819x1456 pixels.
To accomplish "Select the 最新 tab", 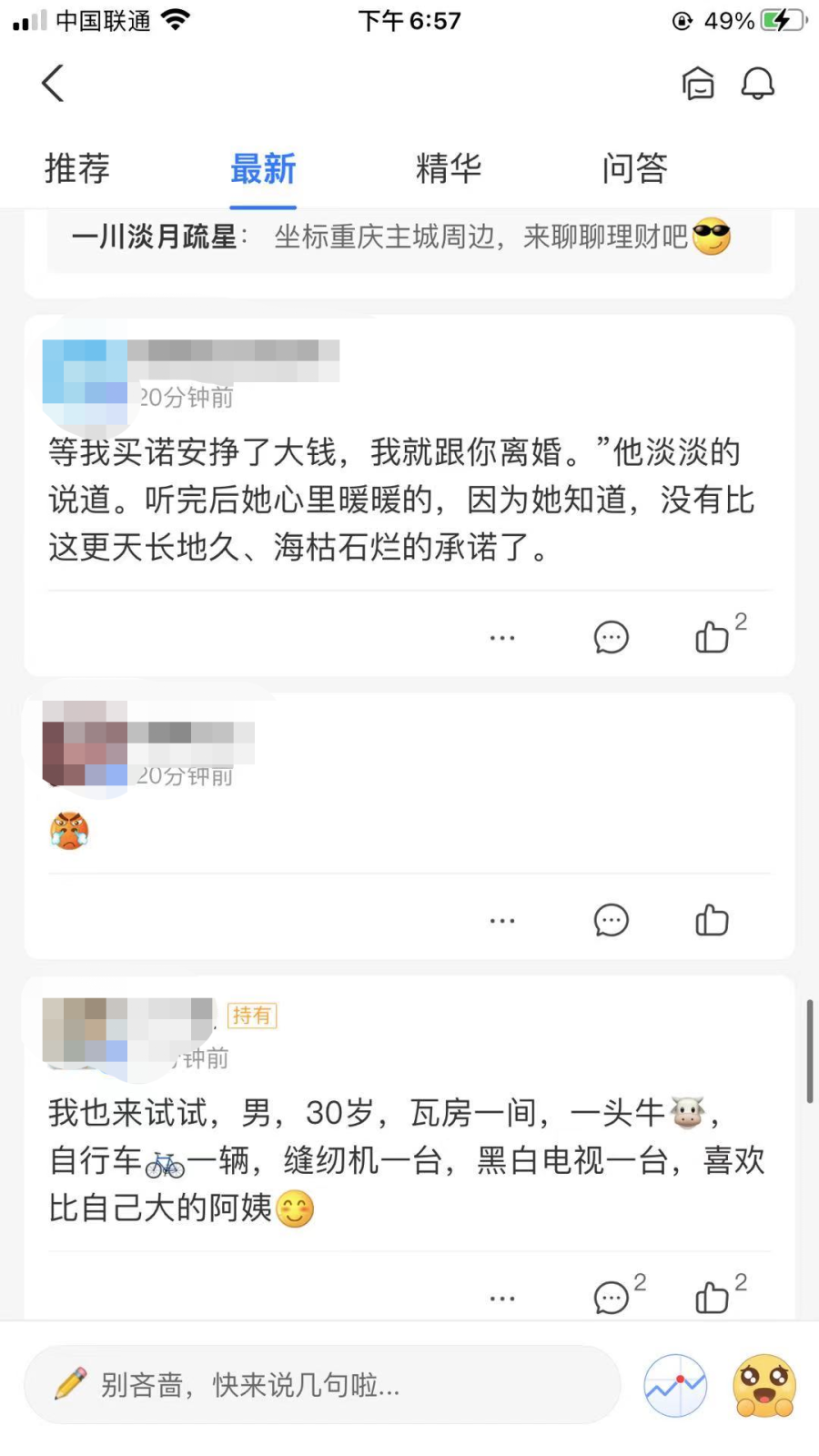I will [x=263, y=168].
